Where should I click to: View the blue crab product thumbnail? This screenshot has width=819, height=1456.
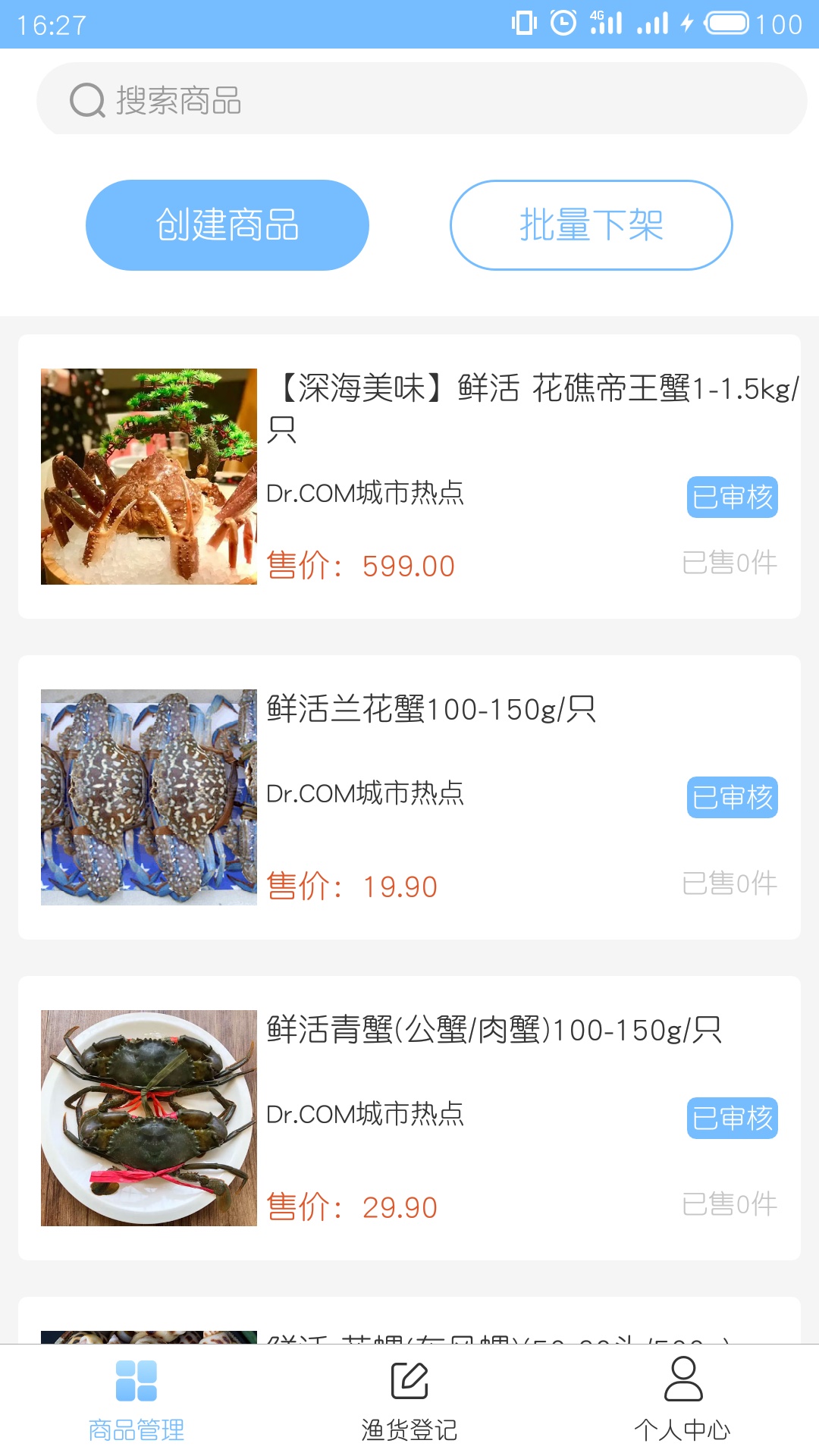pyautogui.click(x=149, y=797)
